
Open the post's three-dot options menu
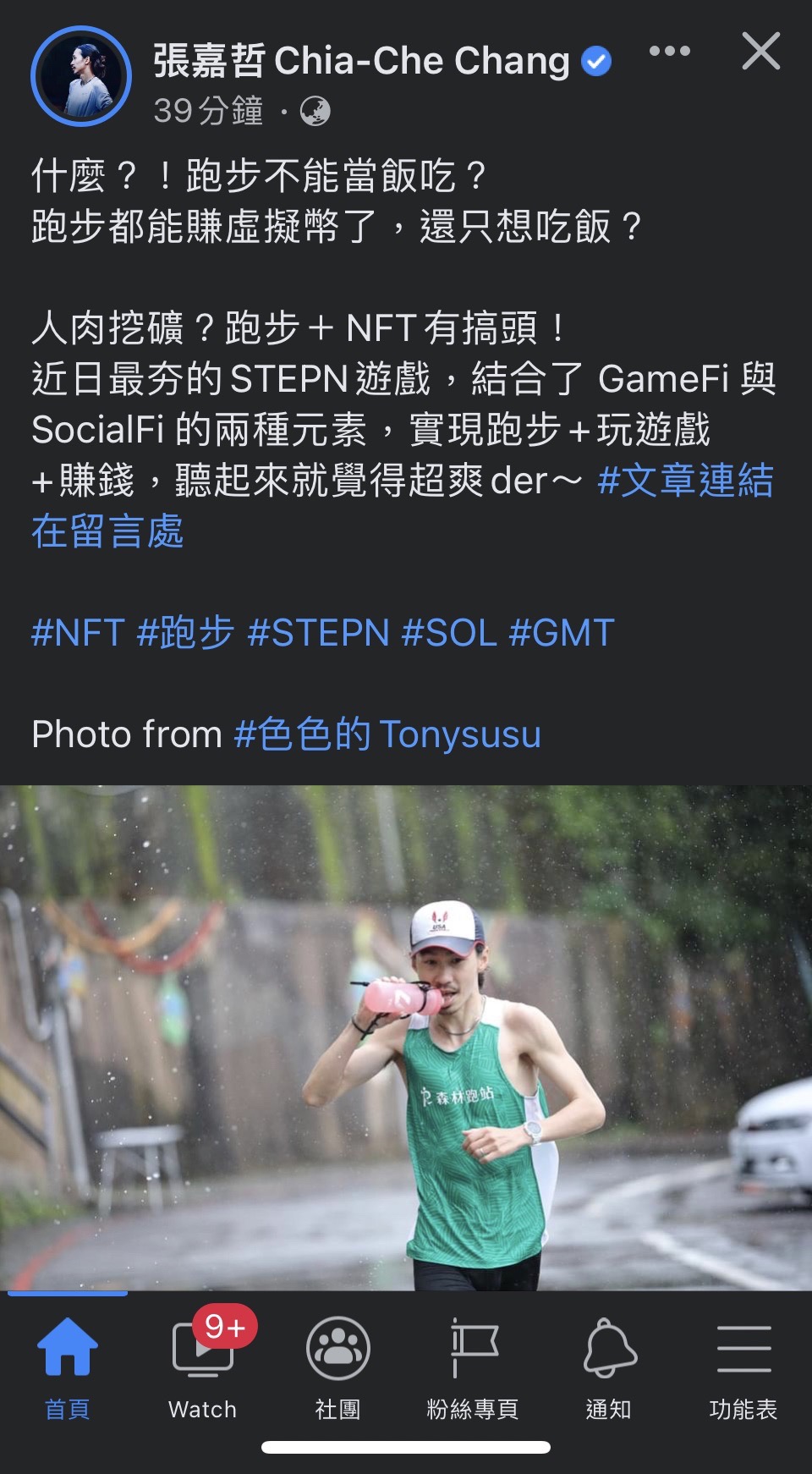tap(669, 52)
